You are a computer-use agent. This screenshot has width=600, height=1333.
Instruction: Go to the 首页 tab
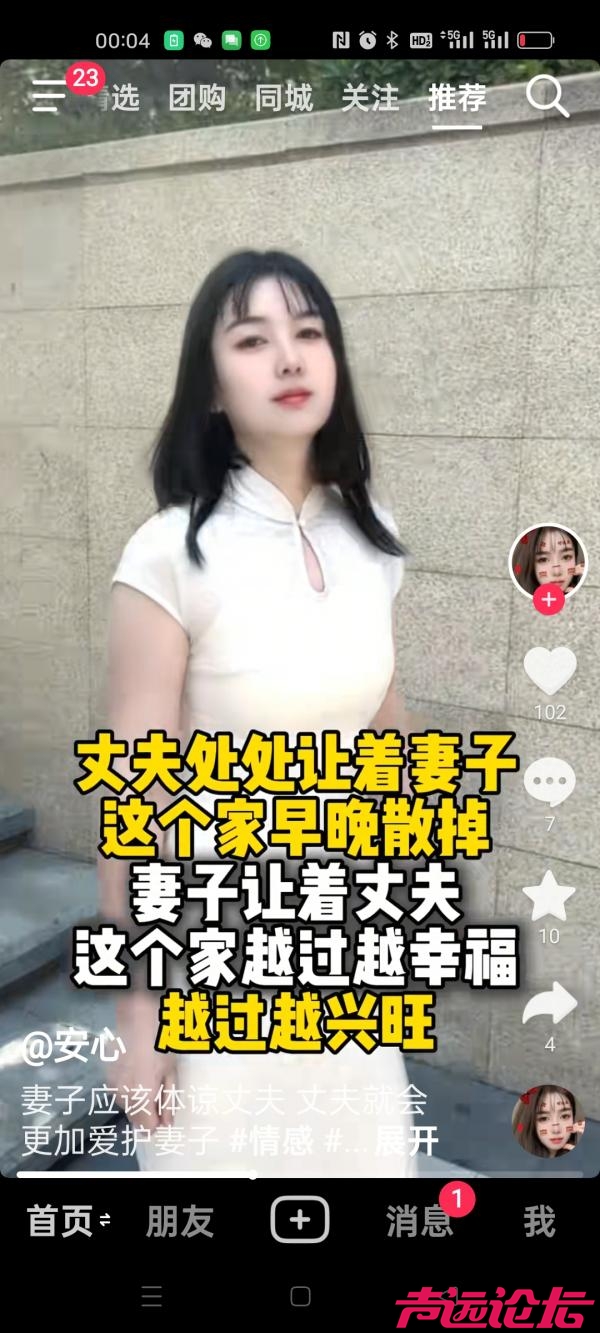(x=60, y=1221)
